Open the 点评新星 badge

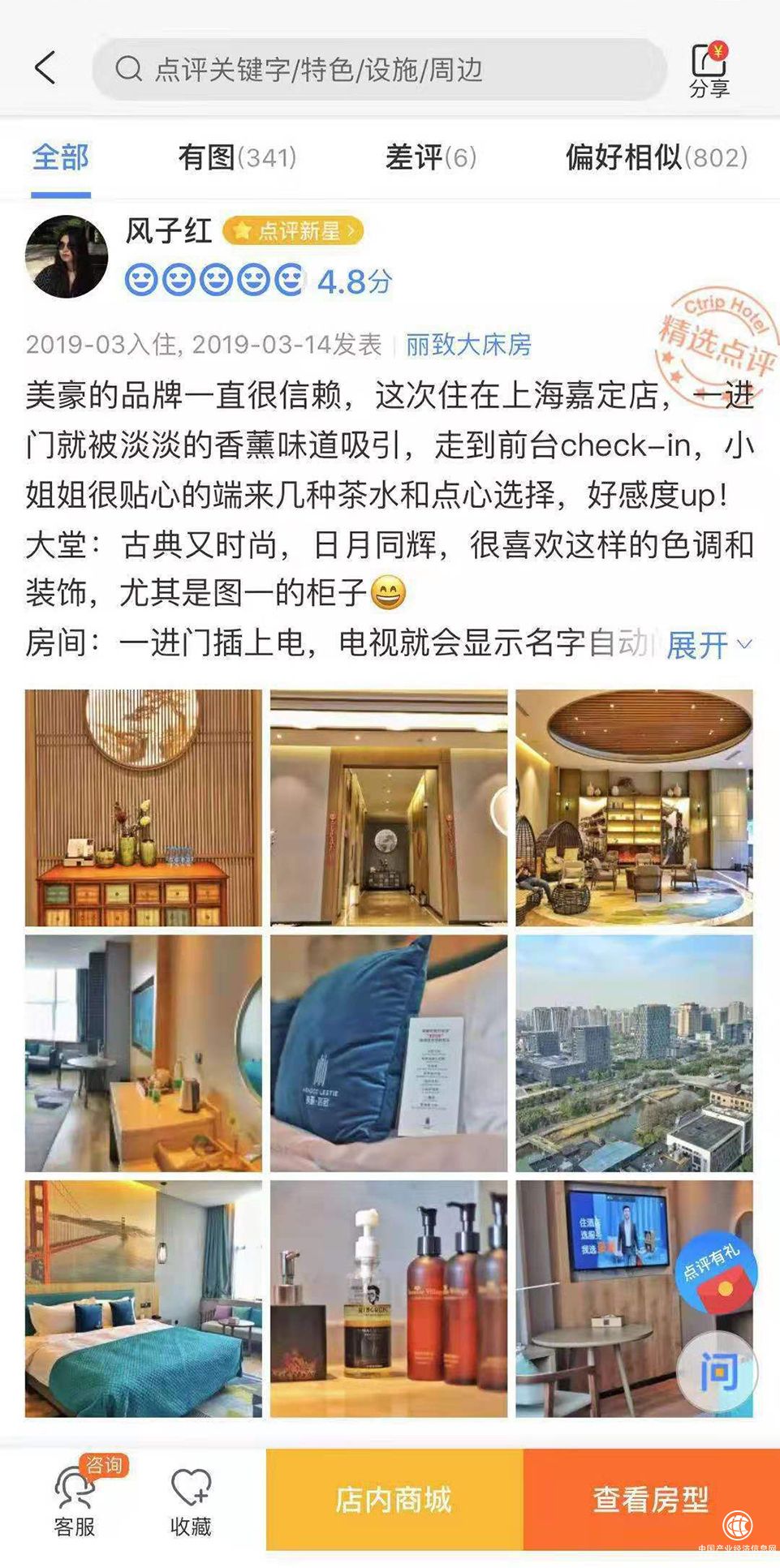point(293,232)
